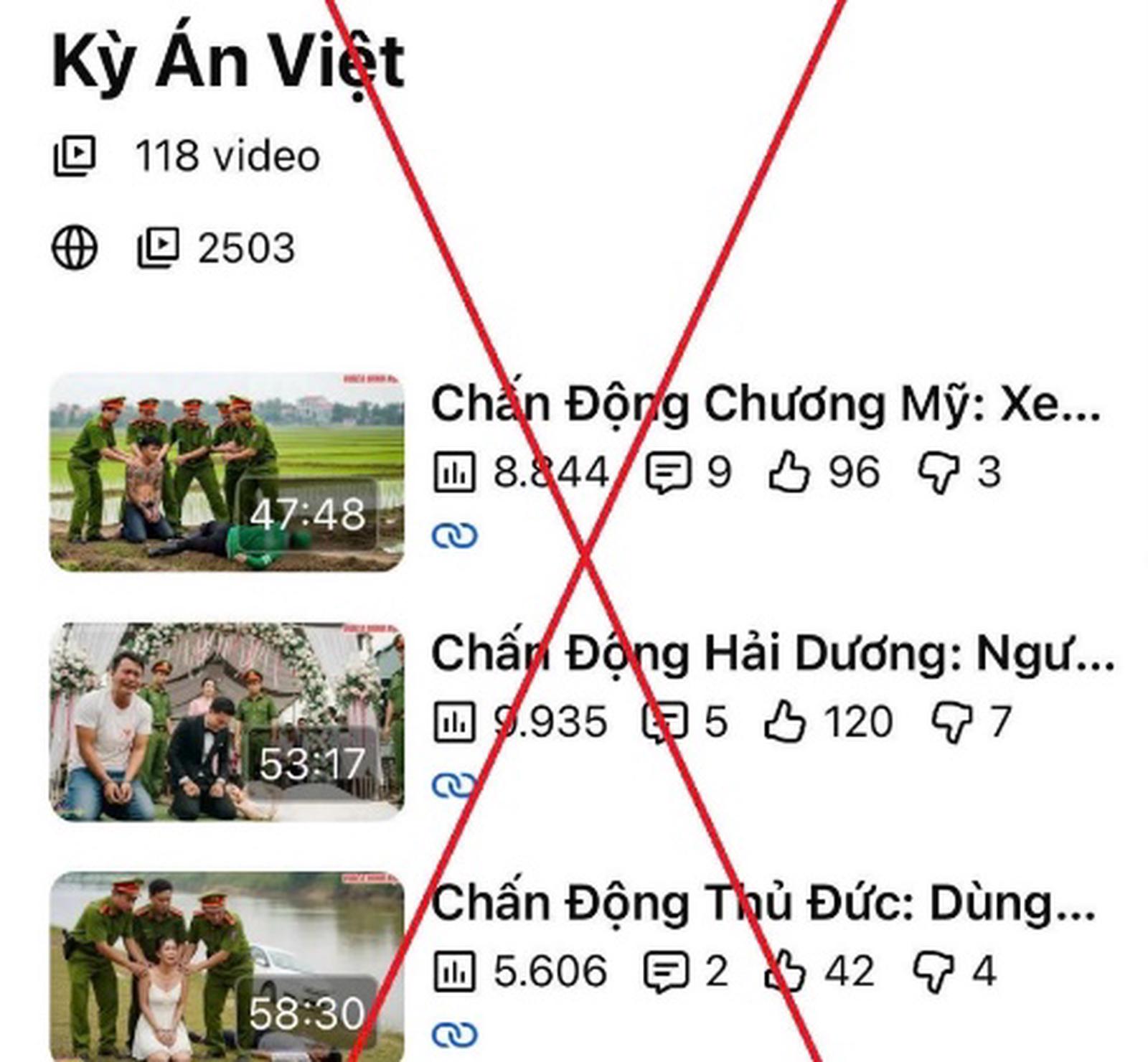The image size is (1148, 1062).
Task: Tap link icon under Chấn Động Chương Mỹ
Action: click(x=455, y=535)
